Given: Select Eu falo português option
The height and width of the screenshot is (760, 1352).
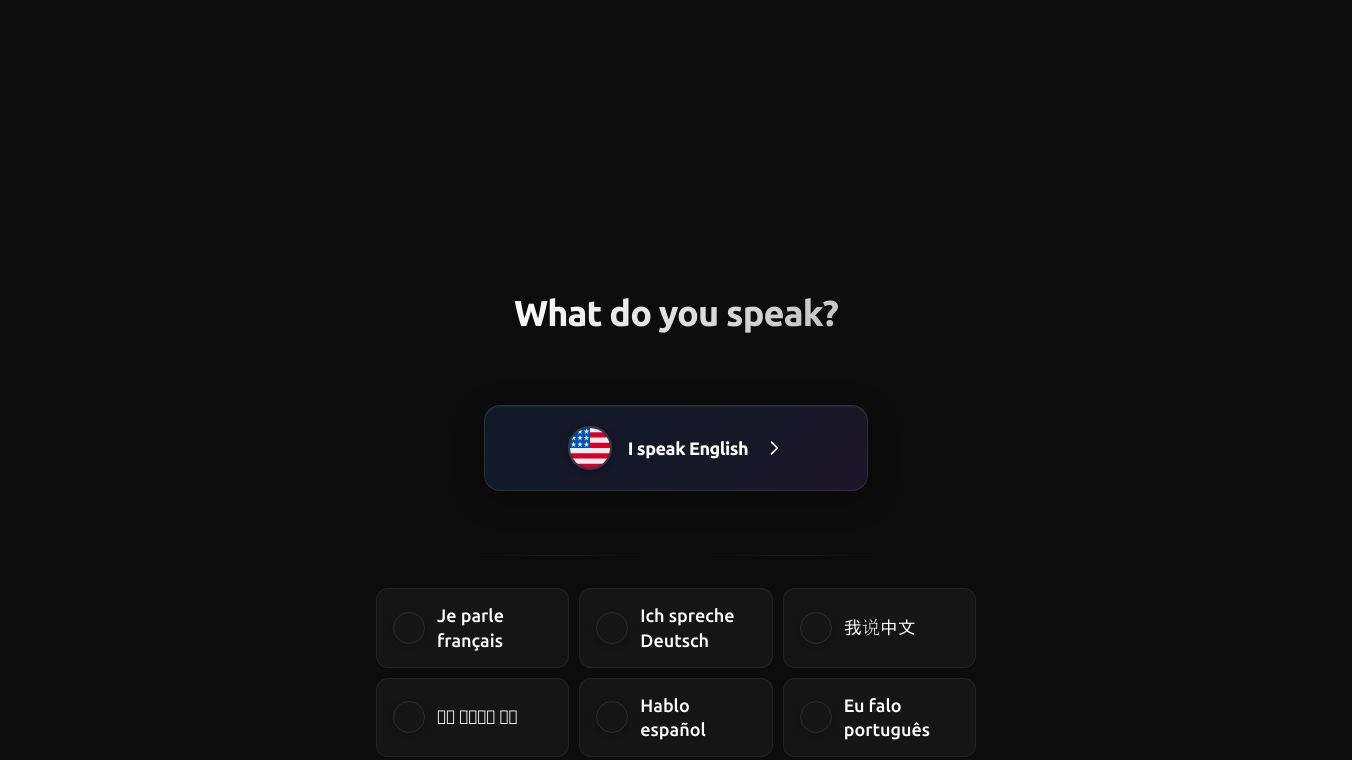Looking at the screenshot, I should tap(879, 717).
